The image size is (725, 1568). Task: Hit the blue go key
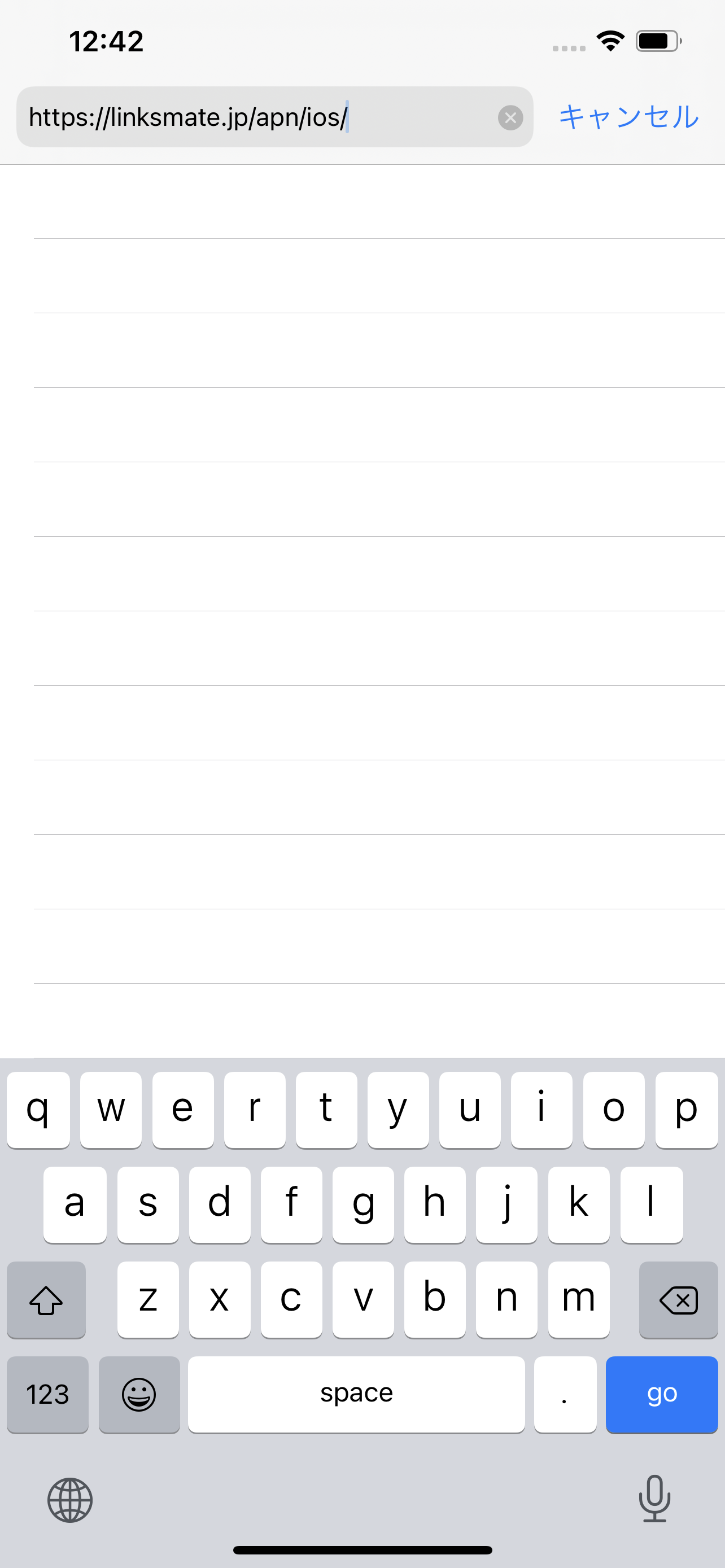click(662, 1395)
